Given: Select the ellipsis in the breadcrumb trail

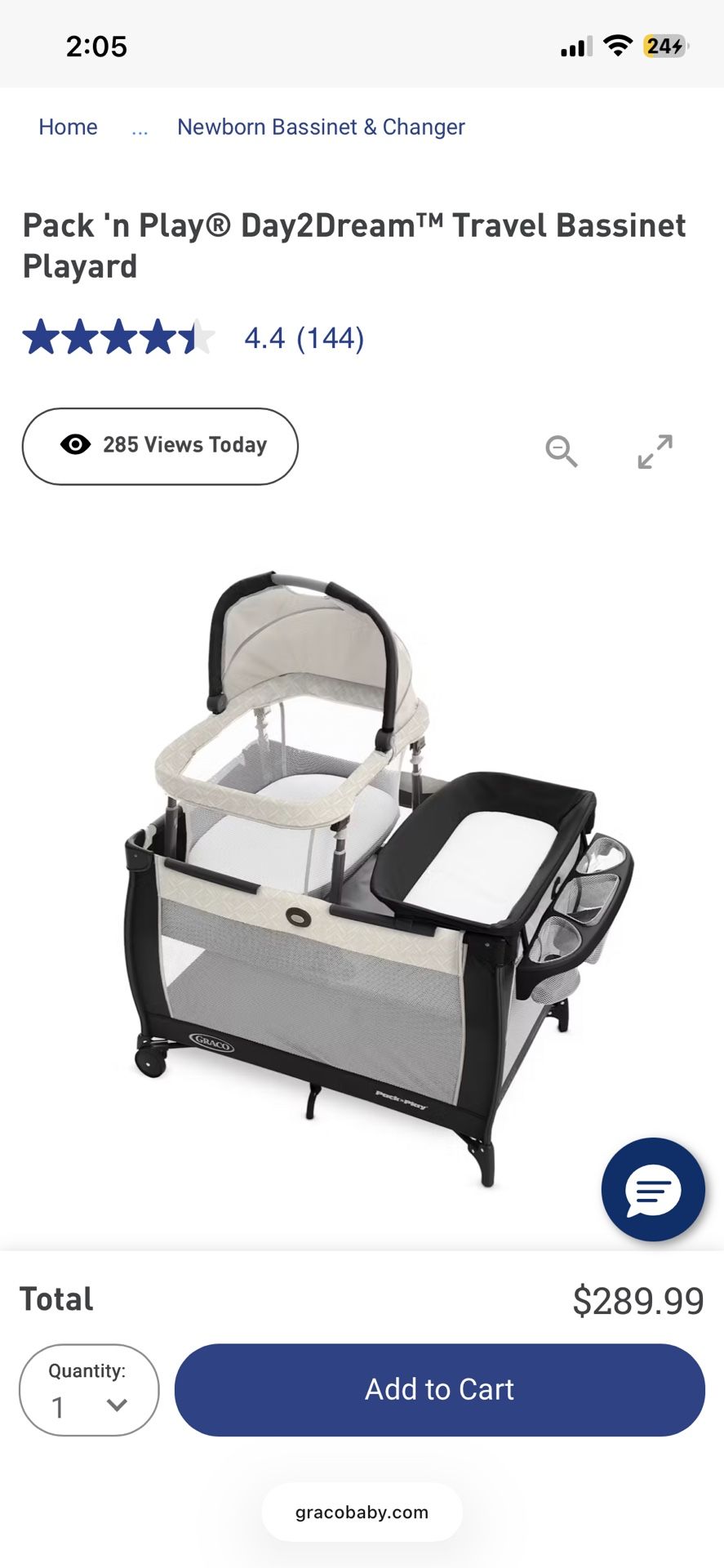Looking at the screenshot, I should (x=140, y=129).
